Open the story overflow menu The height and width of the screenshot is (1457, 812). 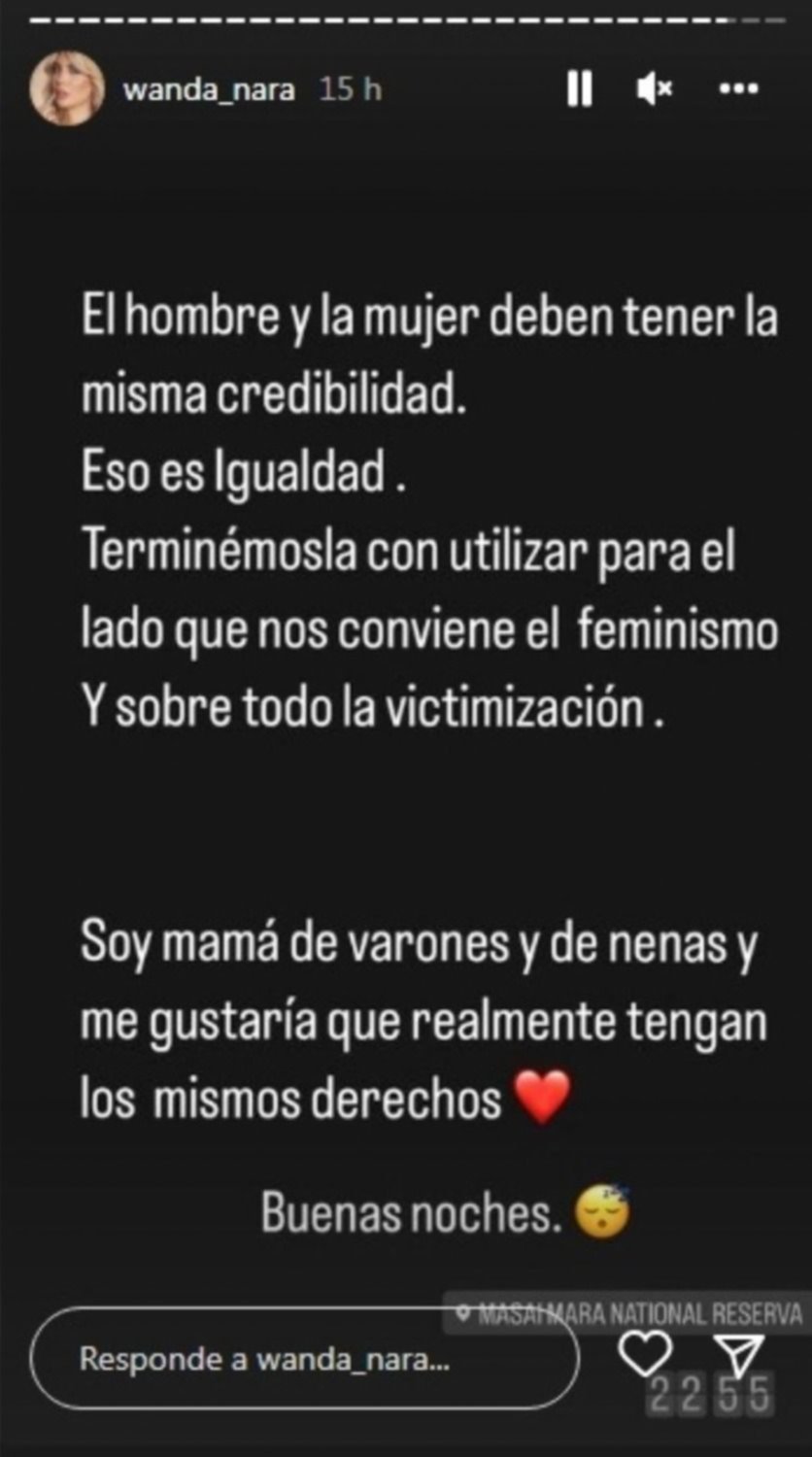[737, 89]
